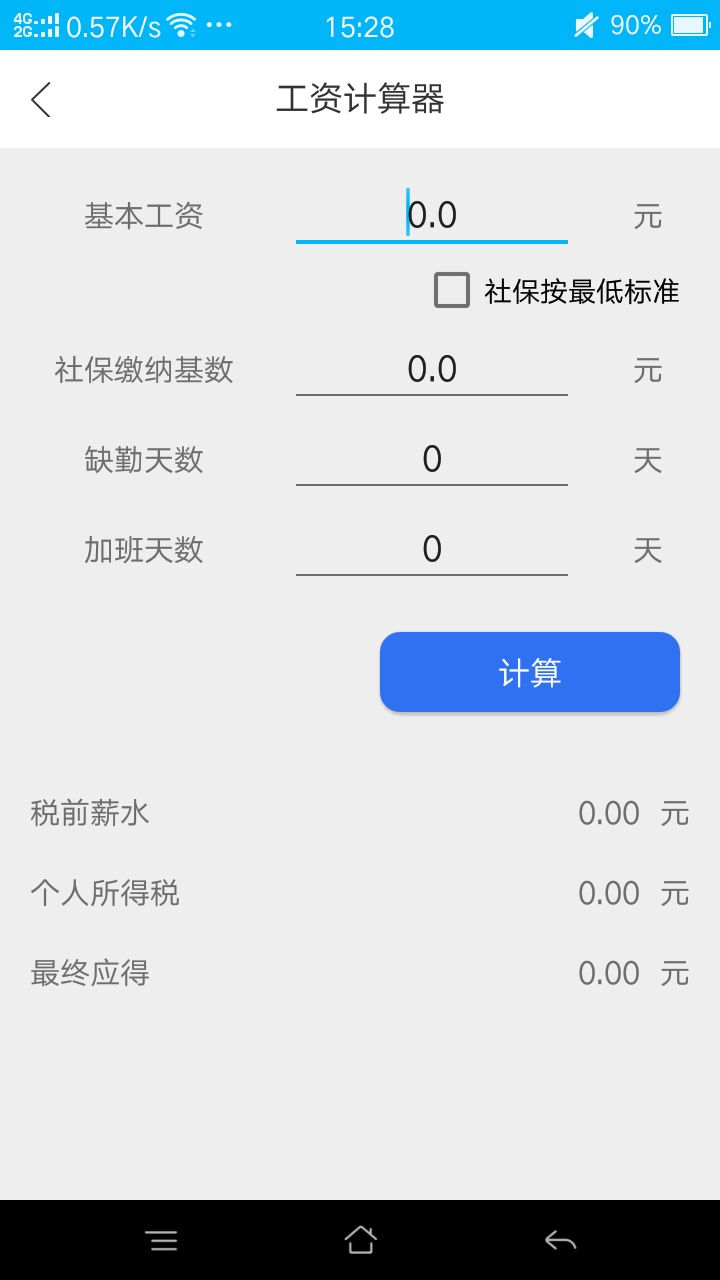The width and height of the screenshot is (720, 1280).
Task: Tap the blue 计算 button
Action: 529,672
